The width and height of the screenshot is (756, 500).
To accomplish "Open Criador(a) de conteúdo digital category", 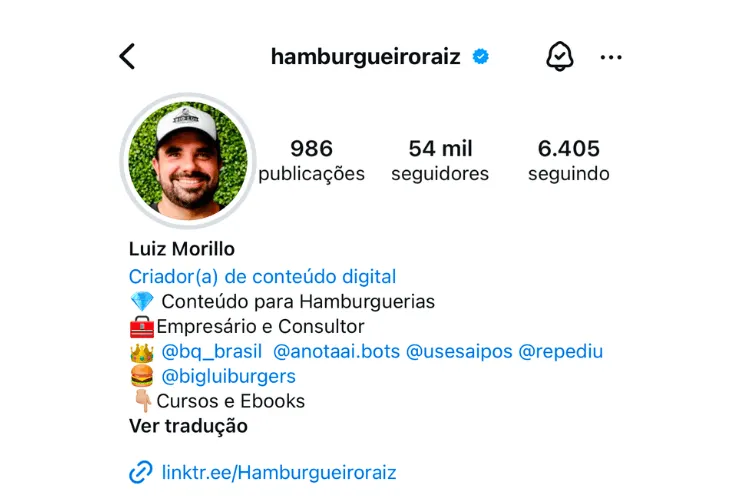I will coord(262,277).
